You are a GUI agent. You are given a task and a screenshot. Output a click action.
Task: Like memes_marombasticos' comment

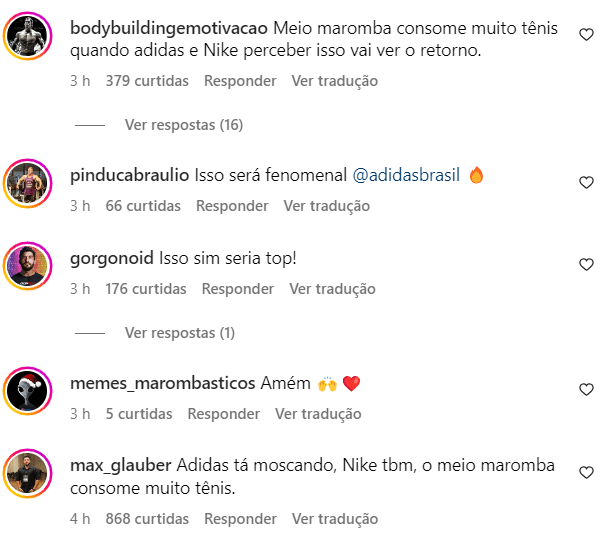point(587,390)
